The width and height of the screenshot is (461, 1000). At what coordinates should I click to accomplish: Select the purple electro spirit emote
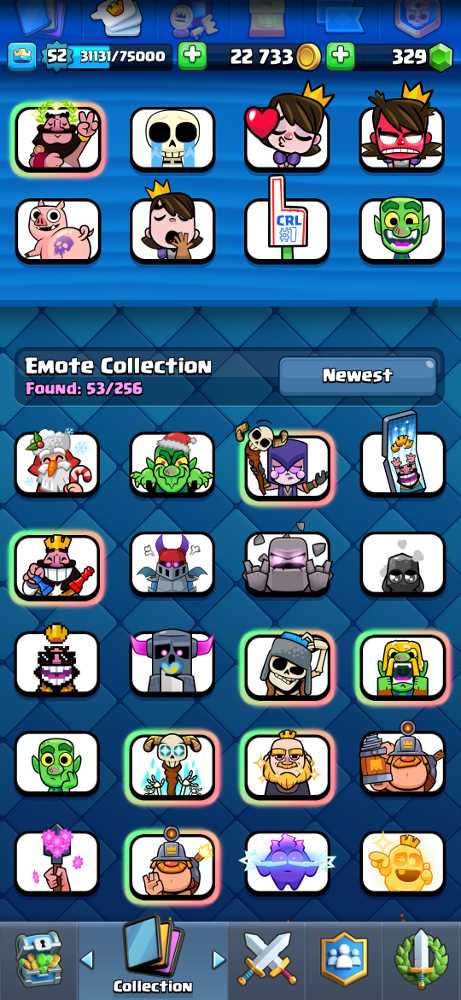[287, 863]
